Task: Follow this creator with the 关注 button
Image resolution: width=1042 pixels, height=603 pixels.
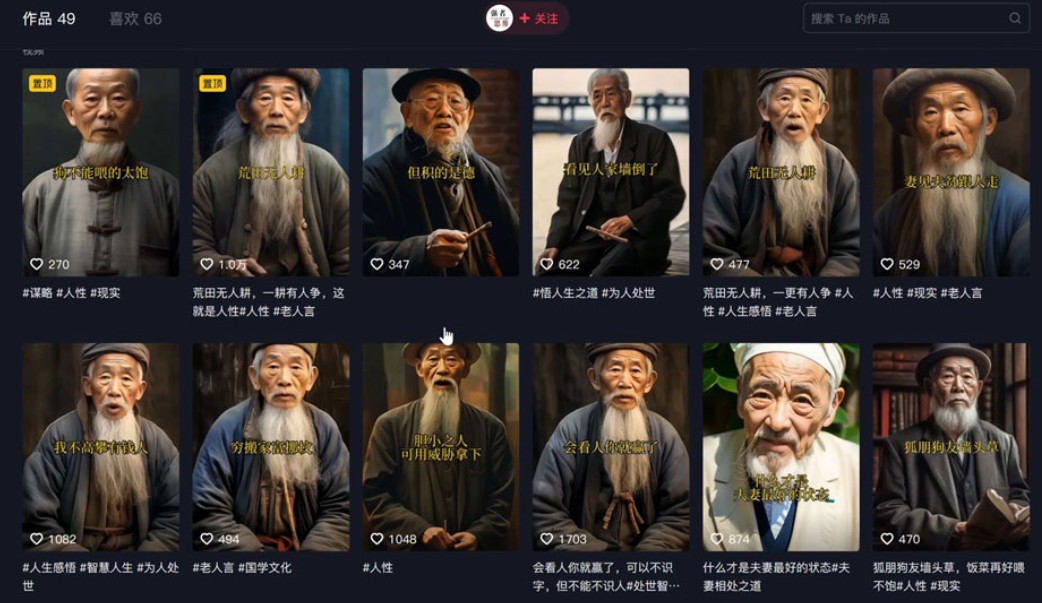Action: pyautogui.click(x=539, y=18)
